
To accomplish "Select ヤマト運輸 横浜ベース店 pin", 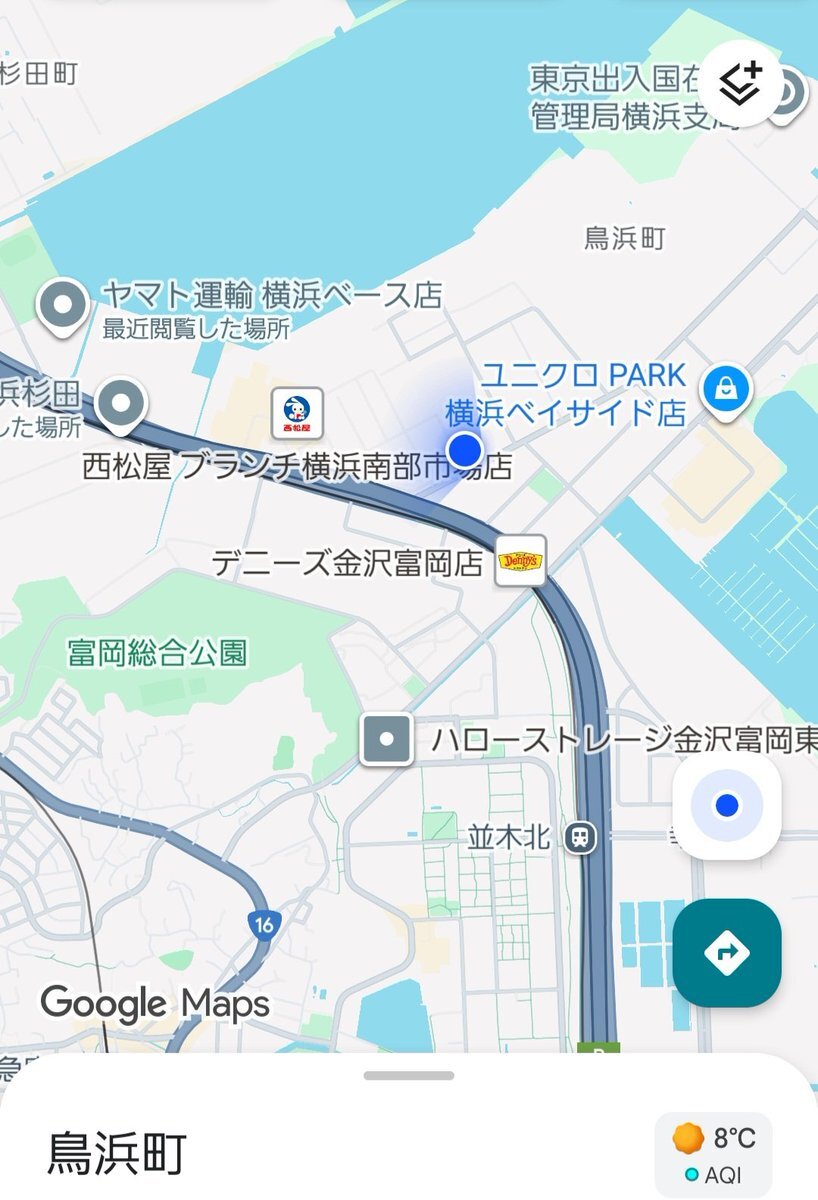I will coord(63,304).
